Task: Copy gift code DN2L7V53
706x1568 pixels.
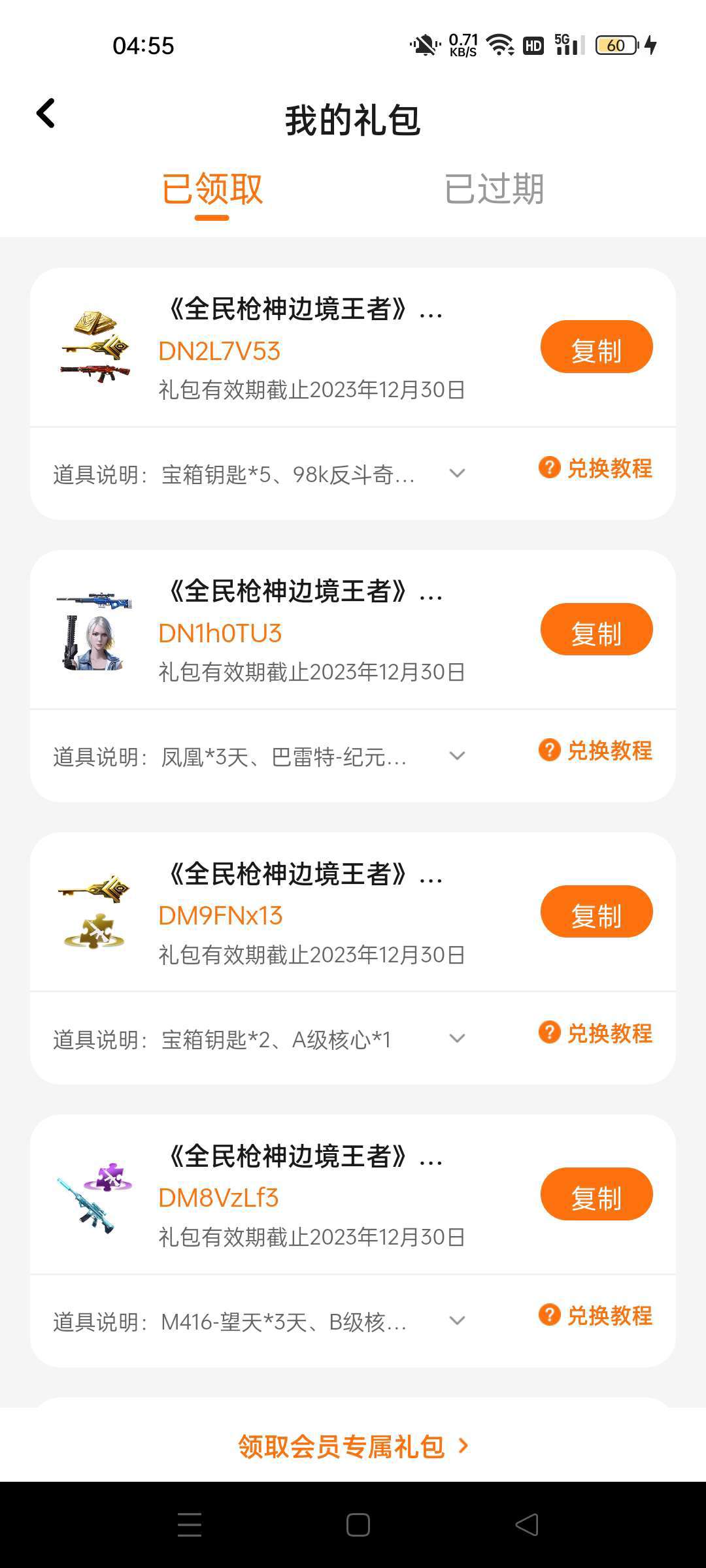Action: (x=596, y=347)
